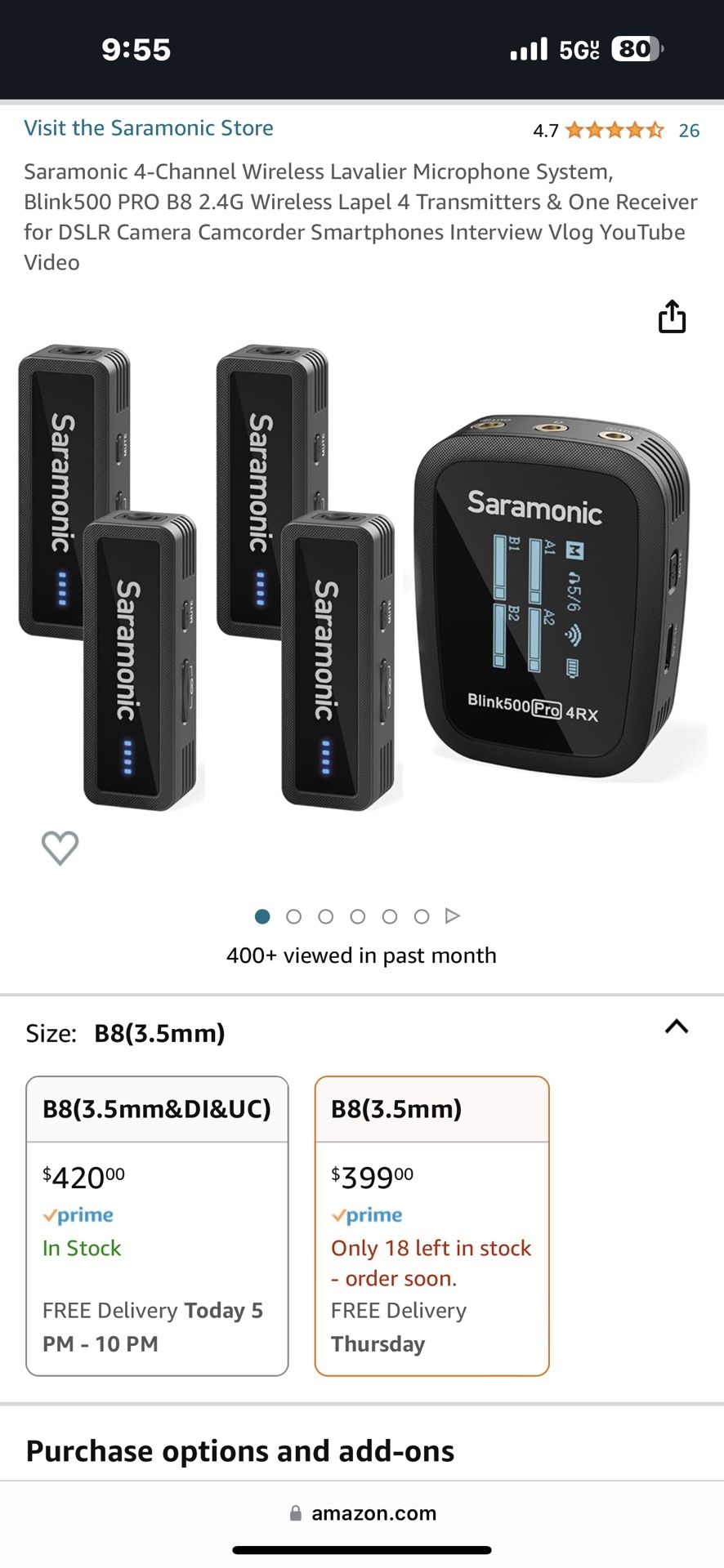Screen dimensions: 724x1568
Task: Select the B8(3.5mm&DI&UC) size option
Action: point(157,1225)
